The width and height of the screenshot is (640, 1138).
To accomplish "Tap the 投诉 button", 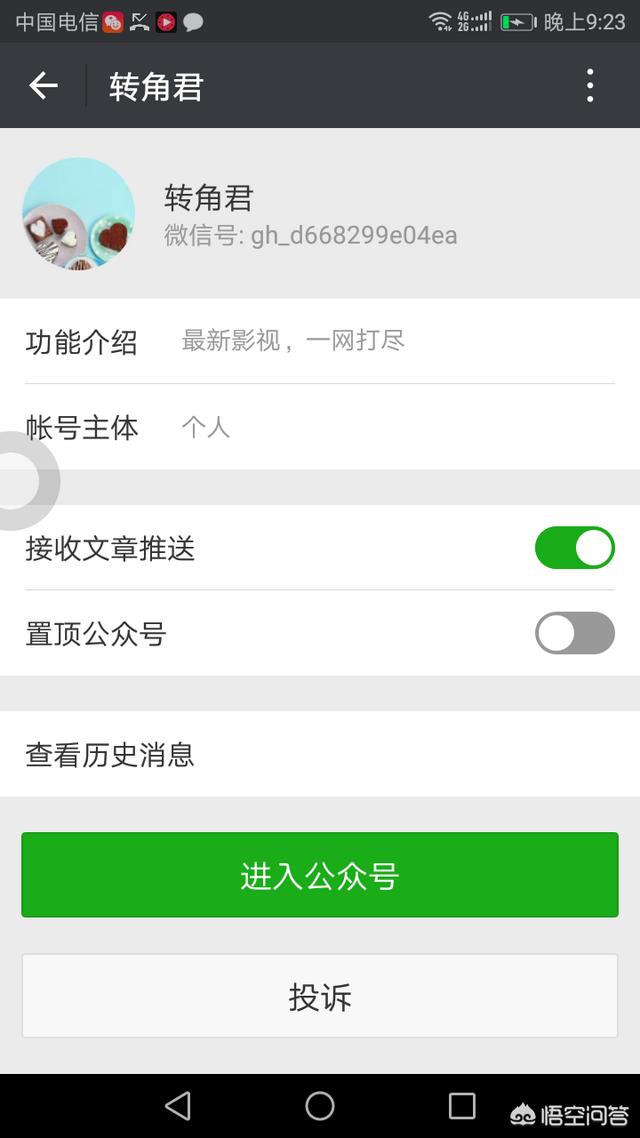I will [x=320, y=996].
